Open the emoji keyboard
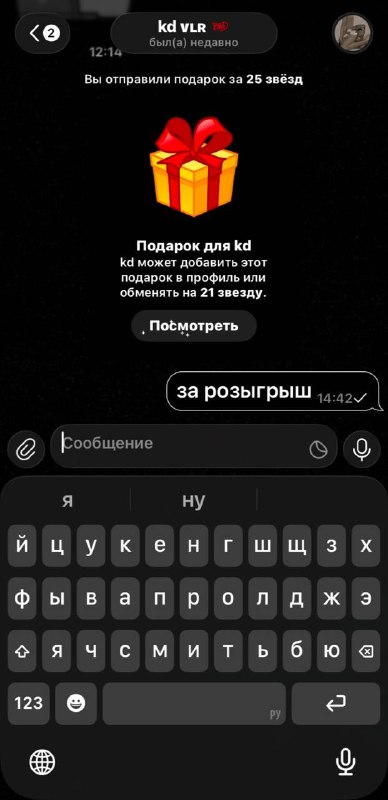Screen dimensions: 388x800 (76, 704)
